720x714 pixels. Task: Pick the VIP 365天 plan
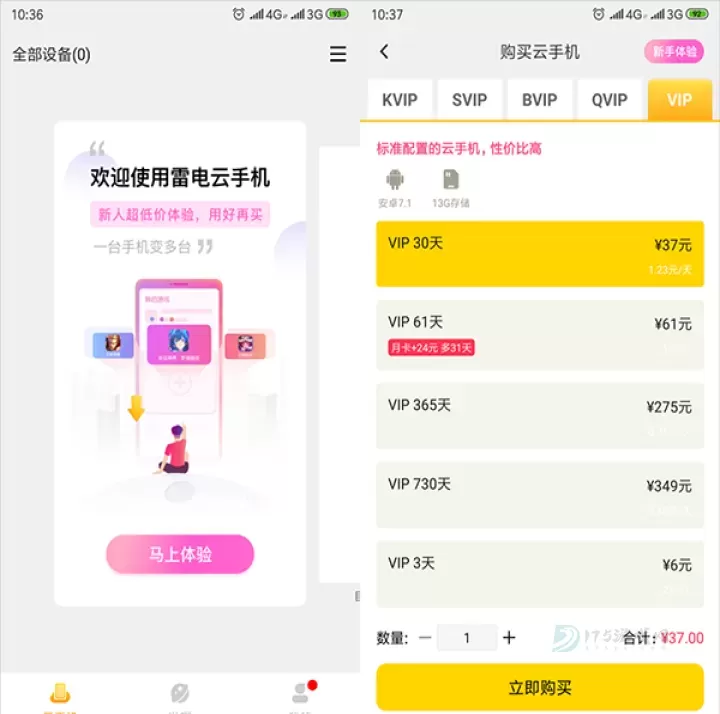539,416
